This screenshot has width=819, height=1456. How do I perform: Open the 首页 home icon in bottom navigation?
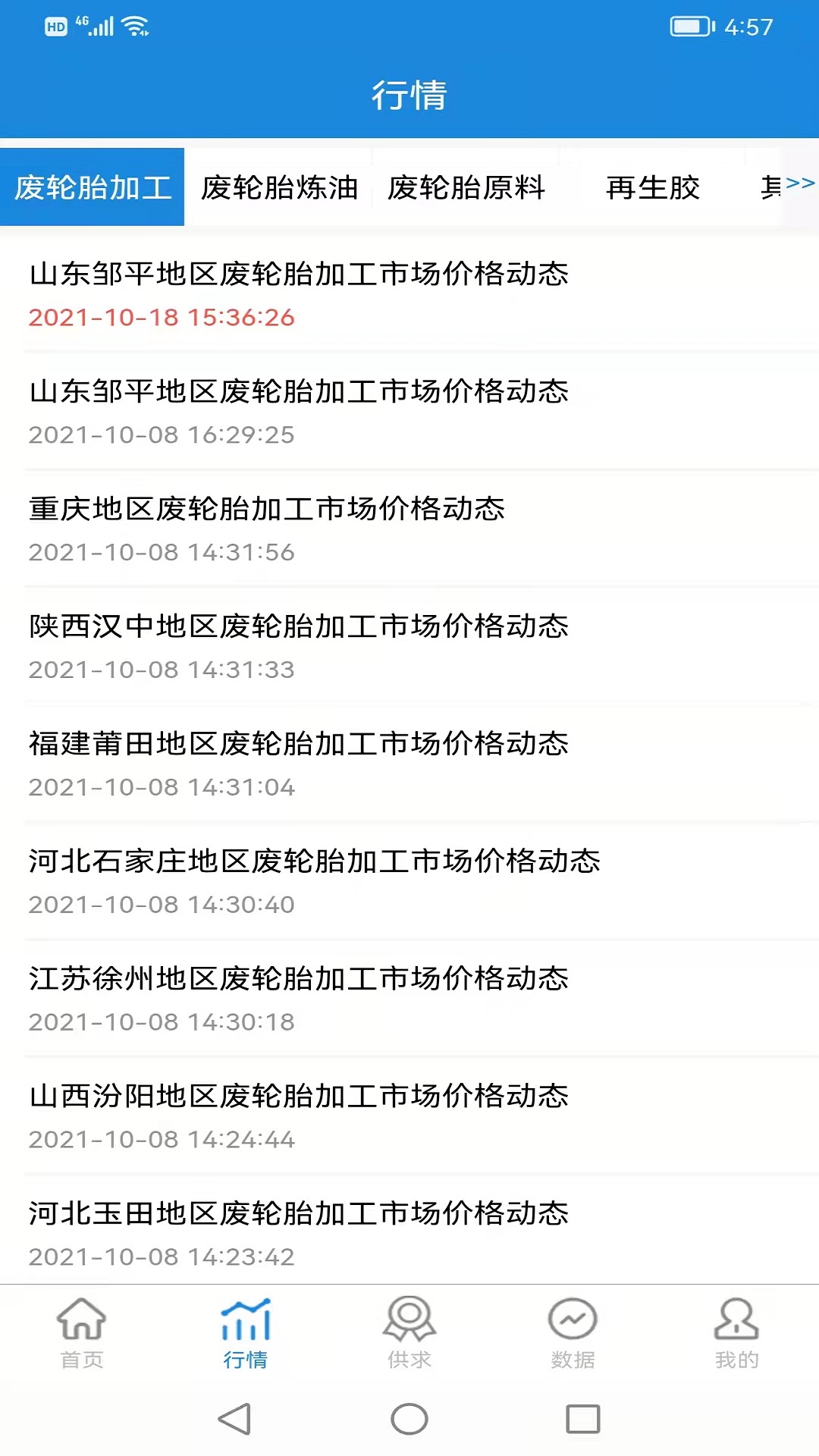82,1331
